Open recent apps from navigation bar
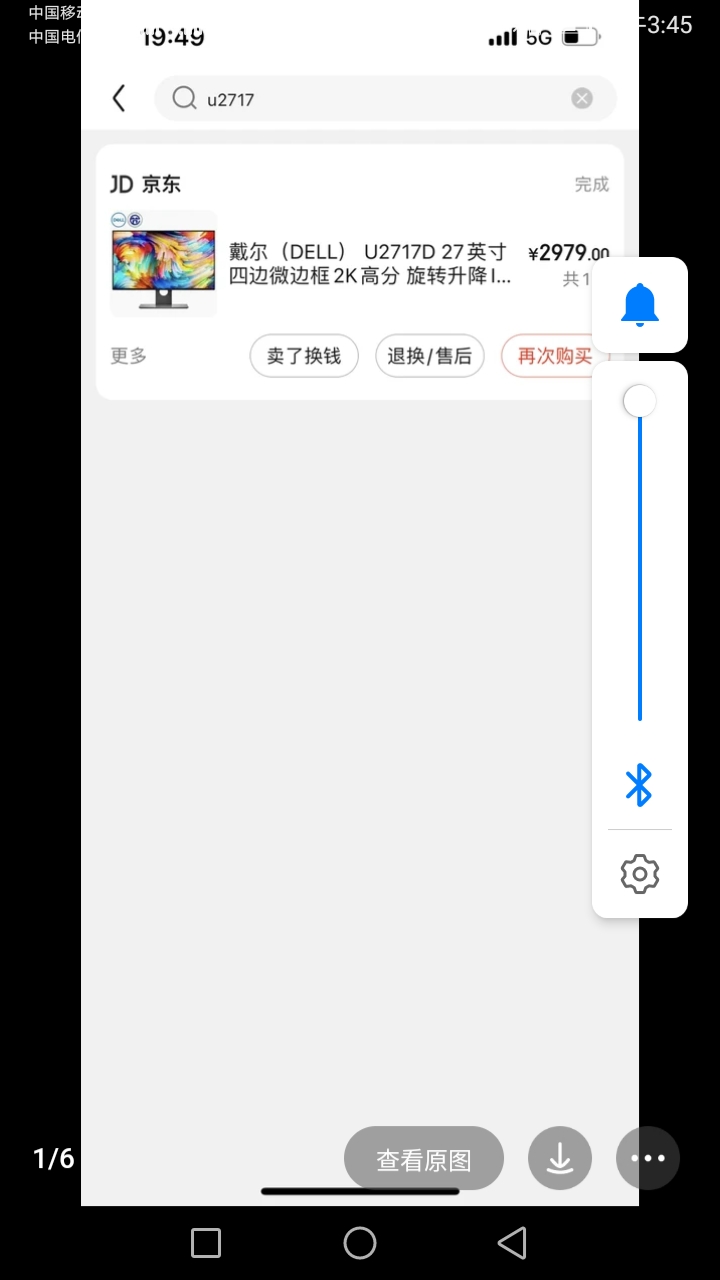720x1280 pixels. [206, 1243]
